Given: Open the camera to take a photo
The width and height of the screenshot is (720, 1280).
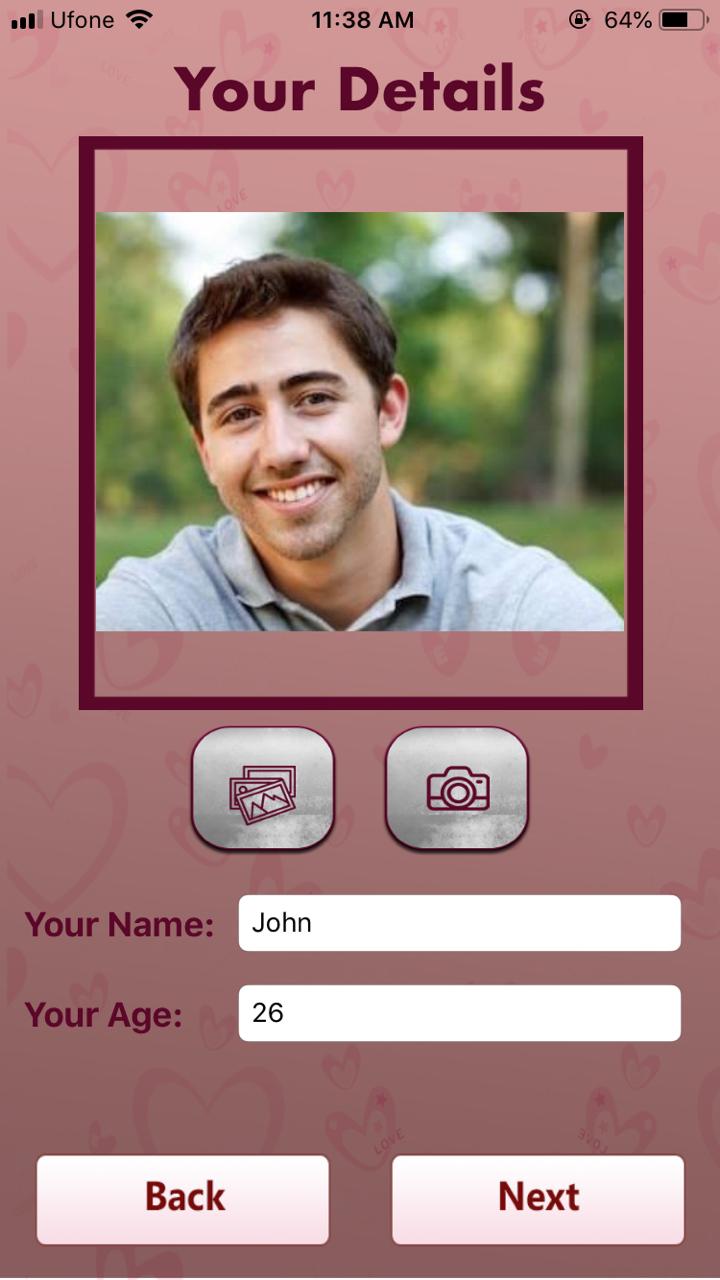Looking at the screenshot, I should 457,788.
